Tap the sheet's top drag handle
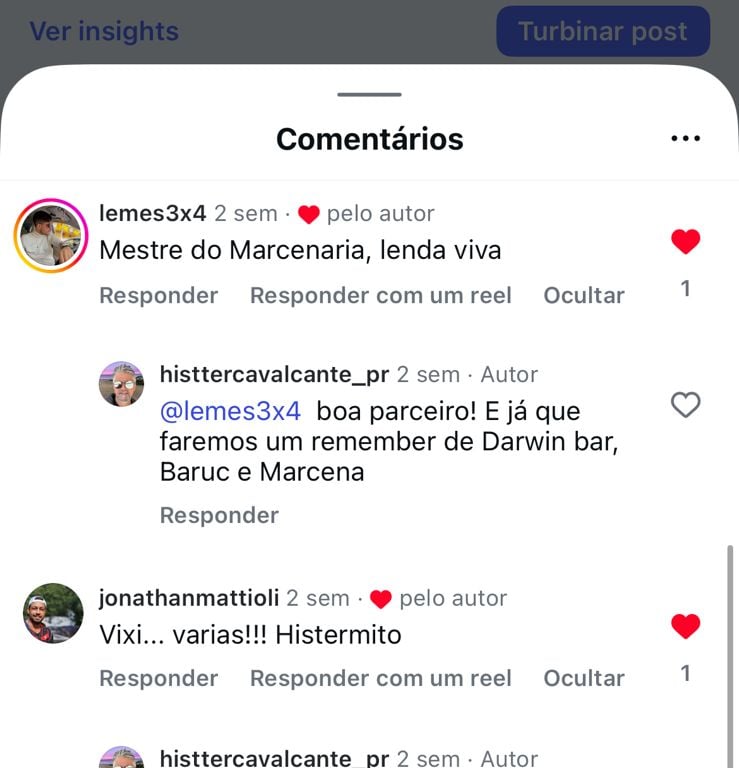The image size is (739, 768). 369,95
